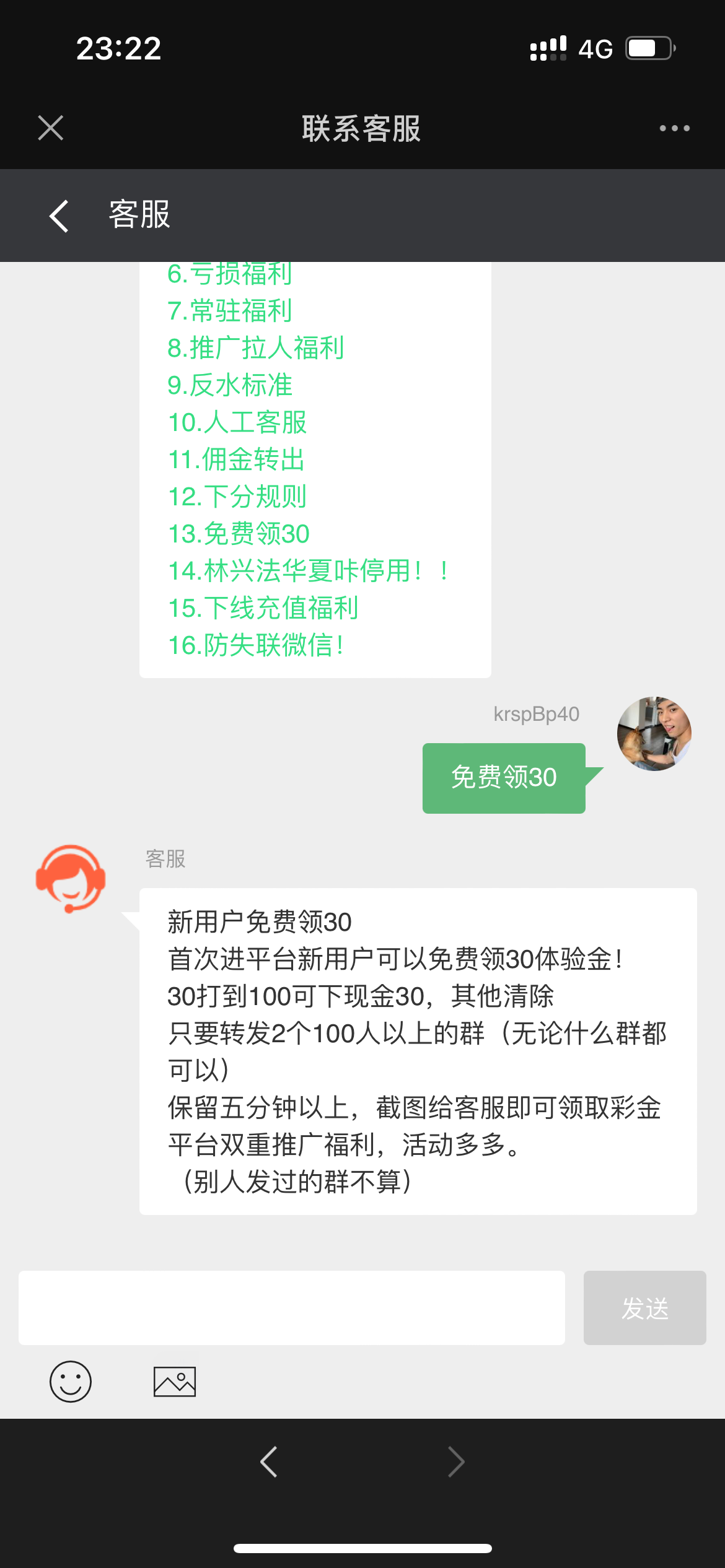Open the 14.林兴法华夏咔停用 link
The image size is (725, 1568).
(x=308, y=570)
